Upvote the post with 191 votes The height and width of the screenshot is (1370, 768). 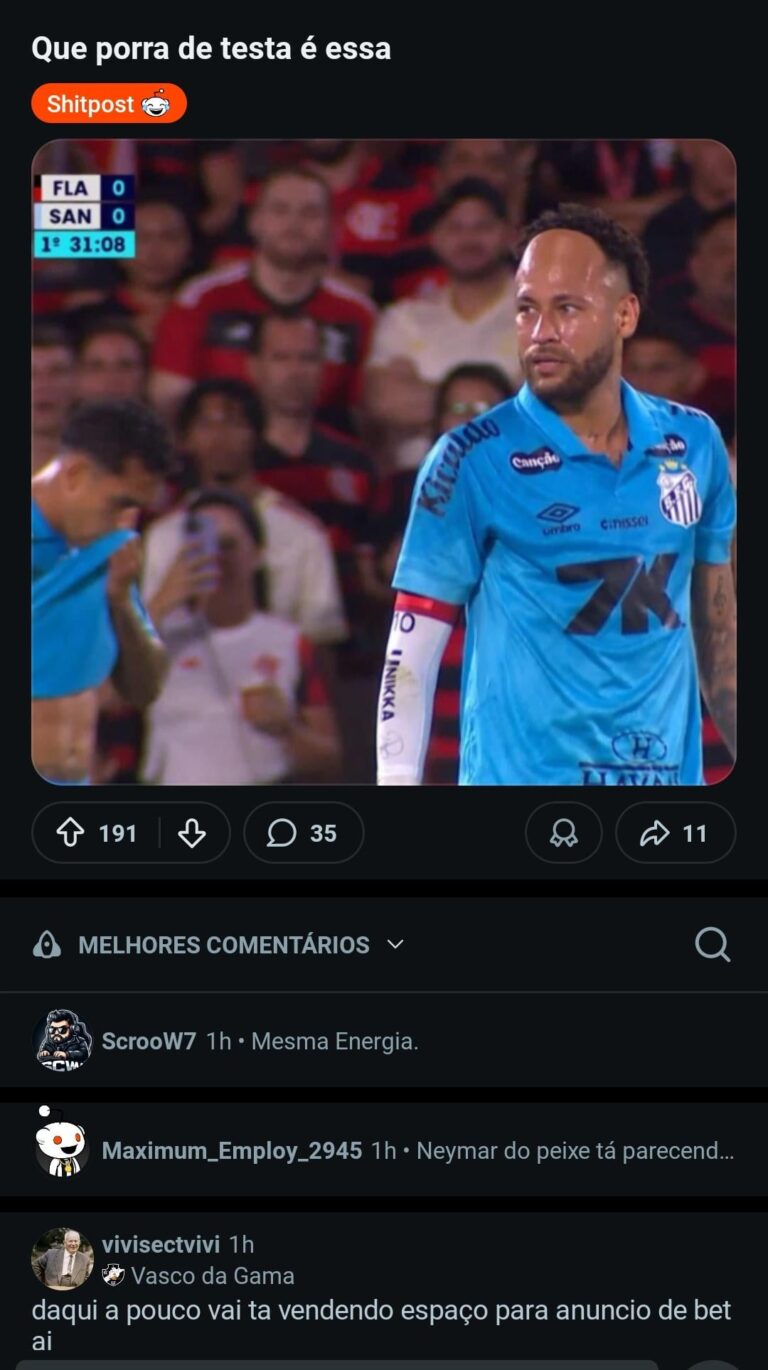click(70, 833)
